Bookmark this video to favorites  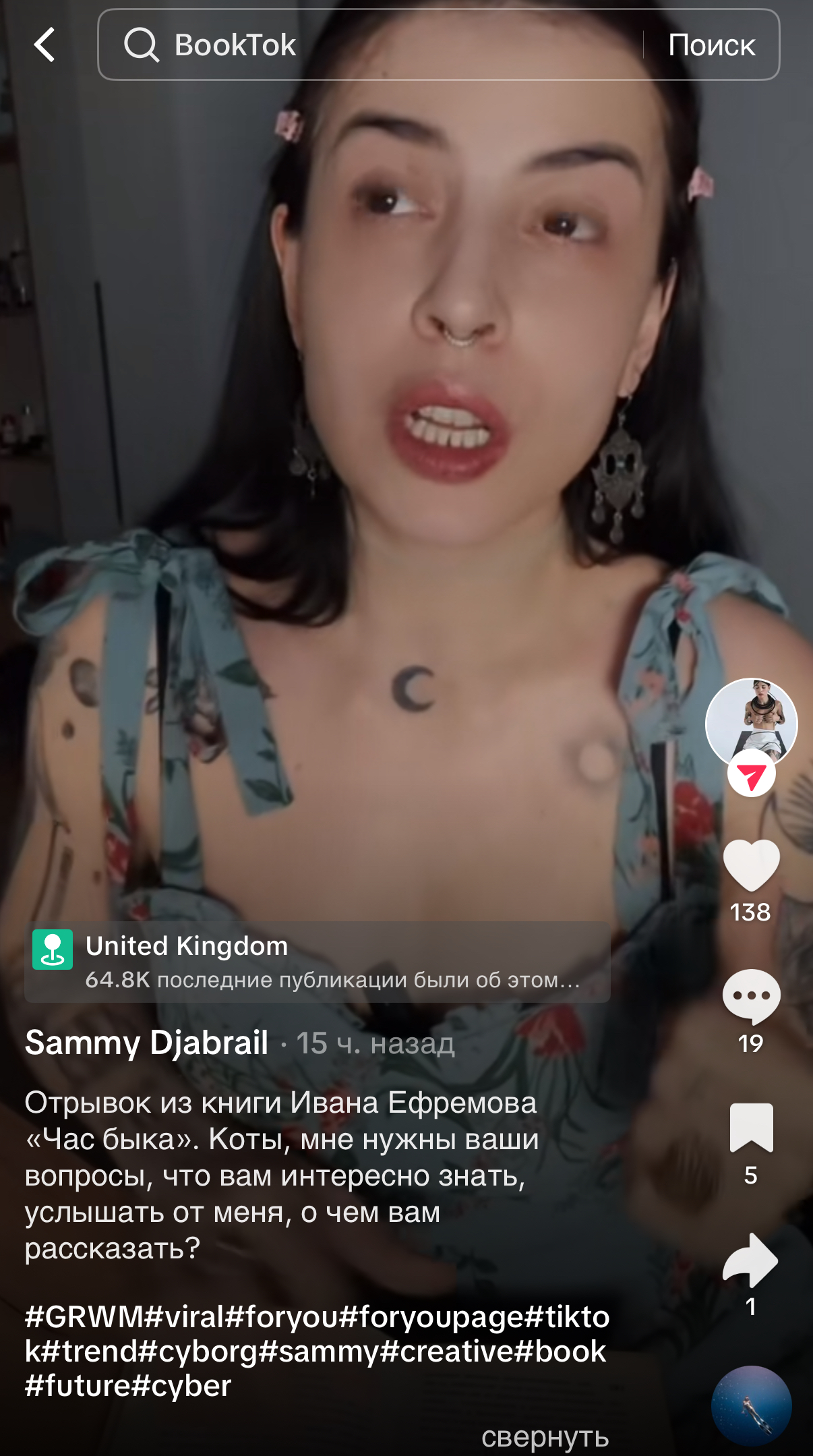(751, 1128)
